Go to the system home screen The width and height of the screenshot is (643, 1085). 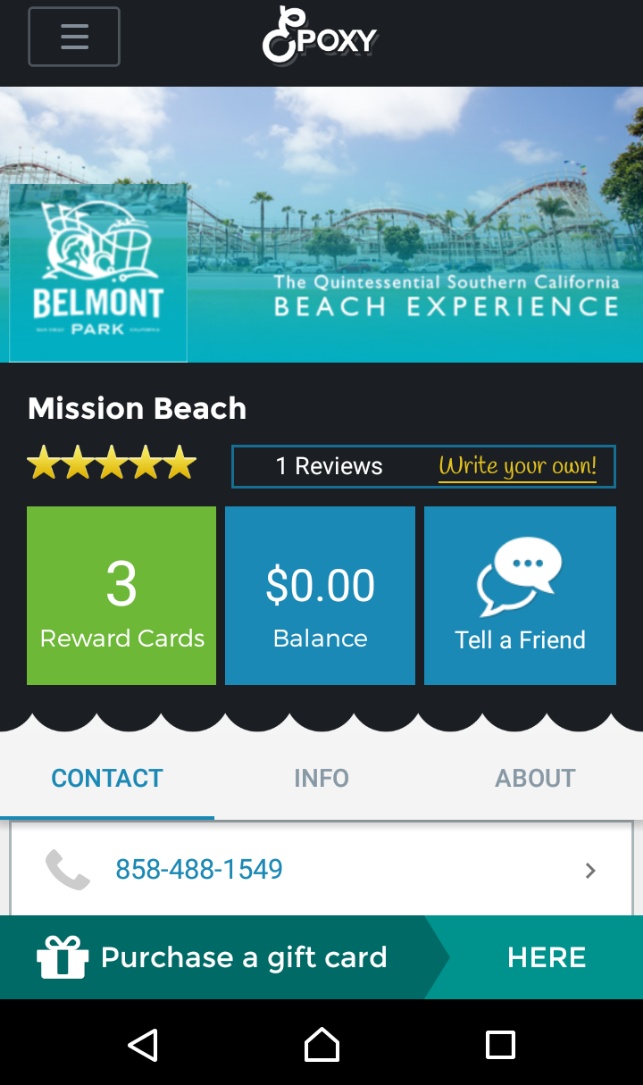[x=321, y=1045]
